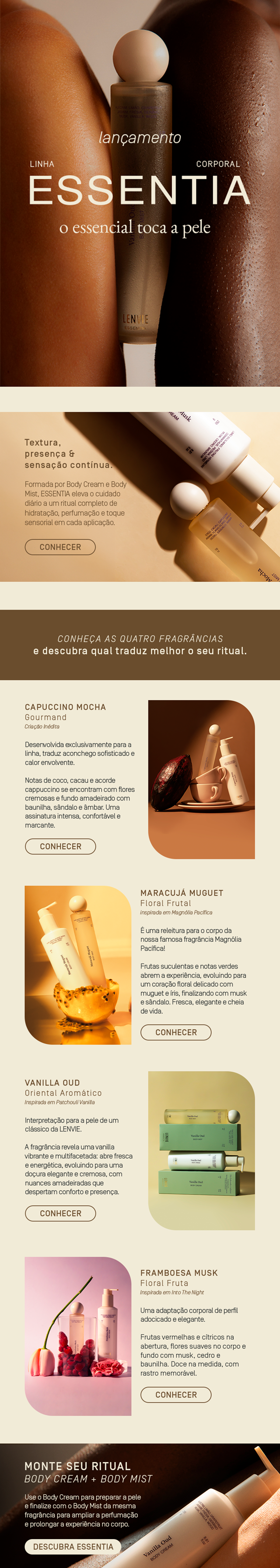Screen dimensions: 280x1568
Task: Open CONHECER for Framboesa Musk
Action: click(176, 1394)
